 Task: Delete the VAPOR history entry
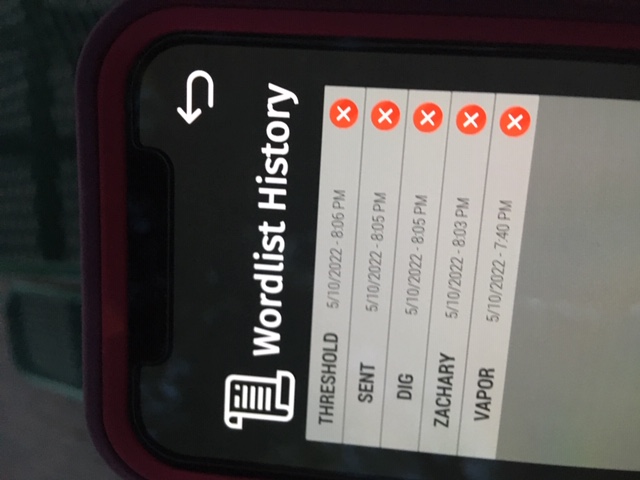point(514,123)
